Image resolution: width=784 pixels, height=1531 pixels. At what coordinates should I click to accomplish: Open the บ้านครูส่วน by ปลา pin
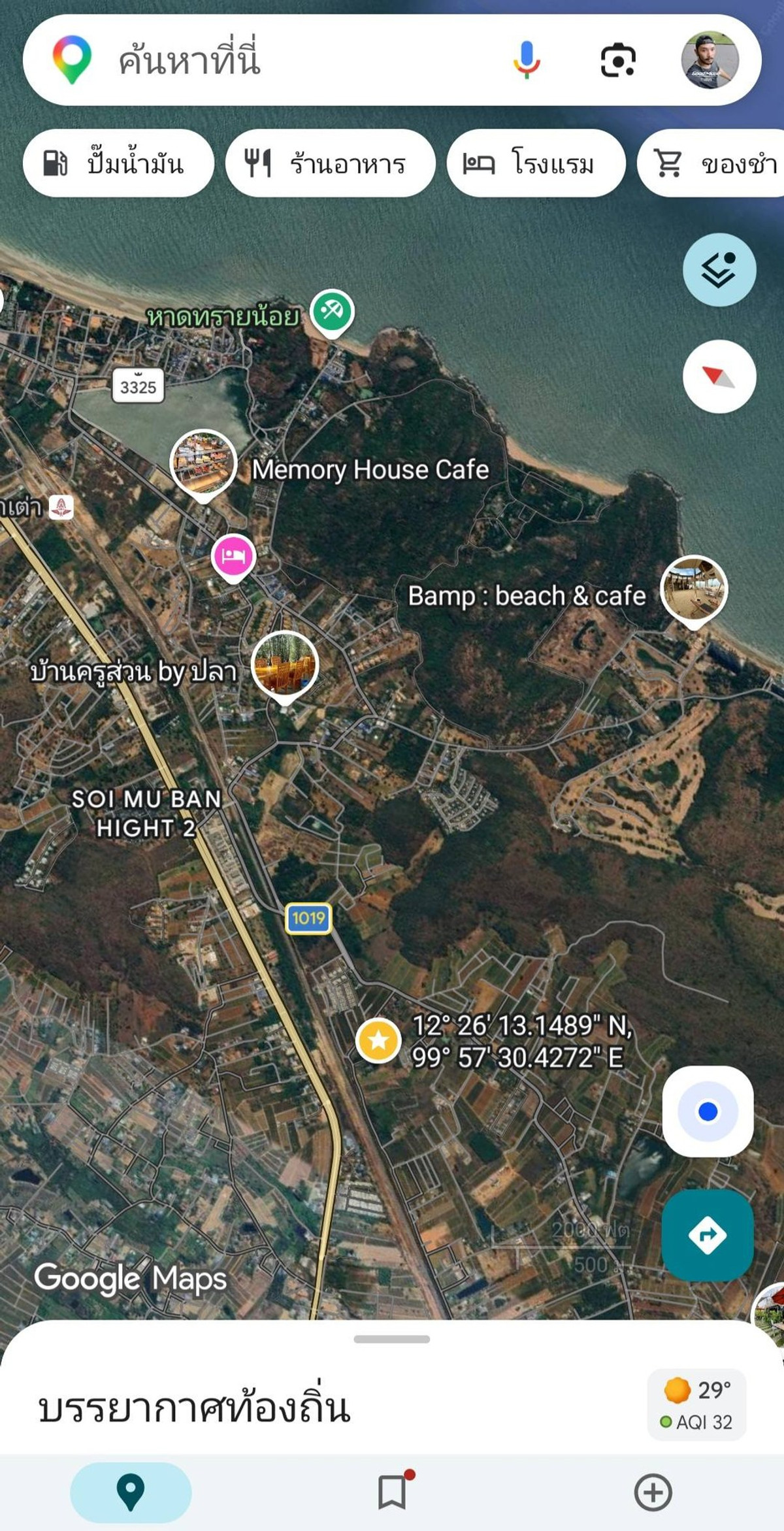285,665
